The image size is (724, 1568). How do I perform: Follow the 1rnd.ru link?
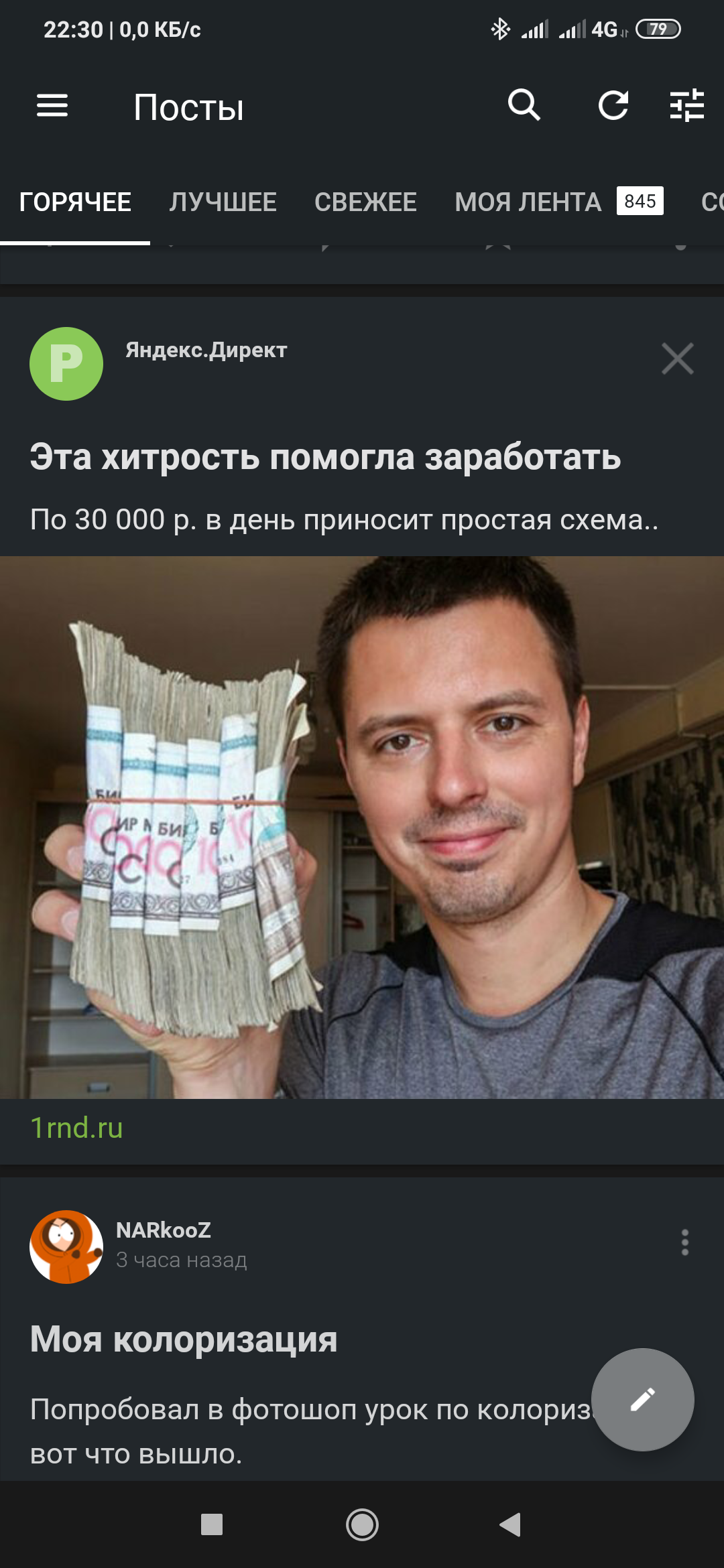[77, 1128]
